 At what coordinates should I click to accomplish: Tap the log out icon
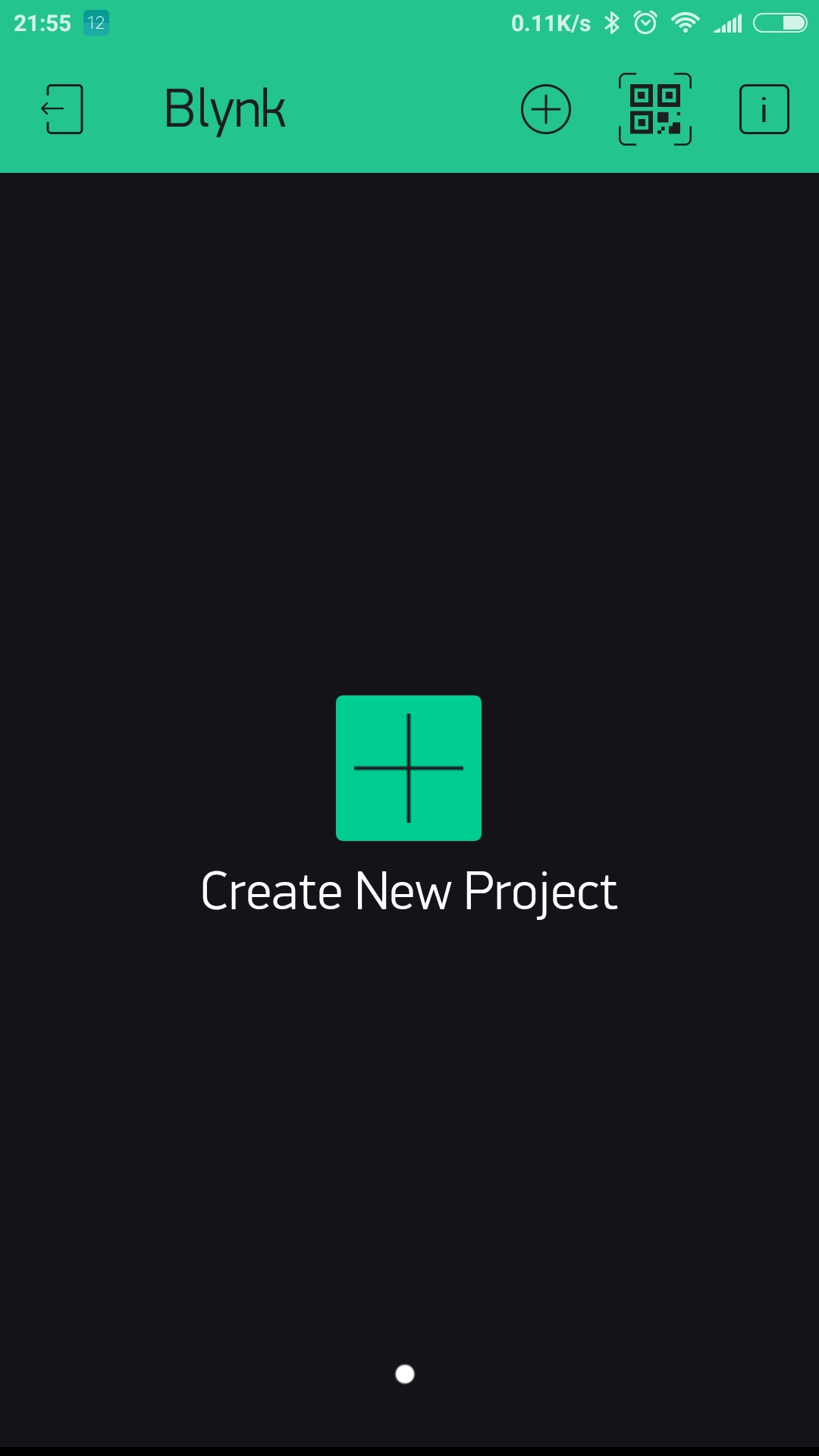(62, 109)
